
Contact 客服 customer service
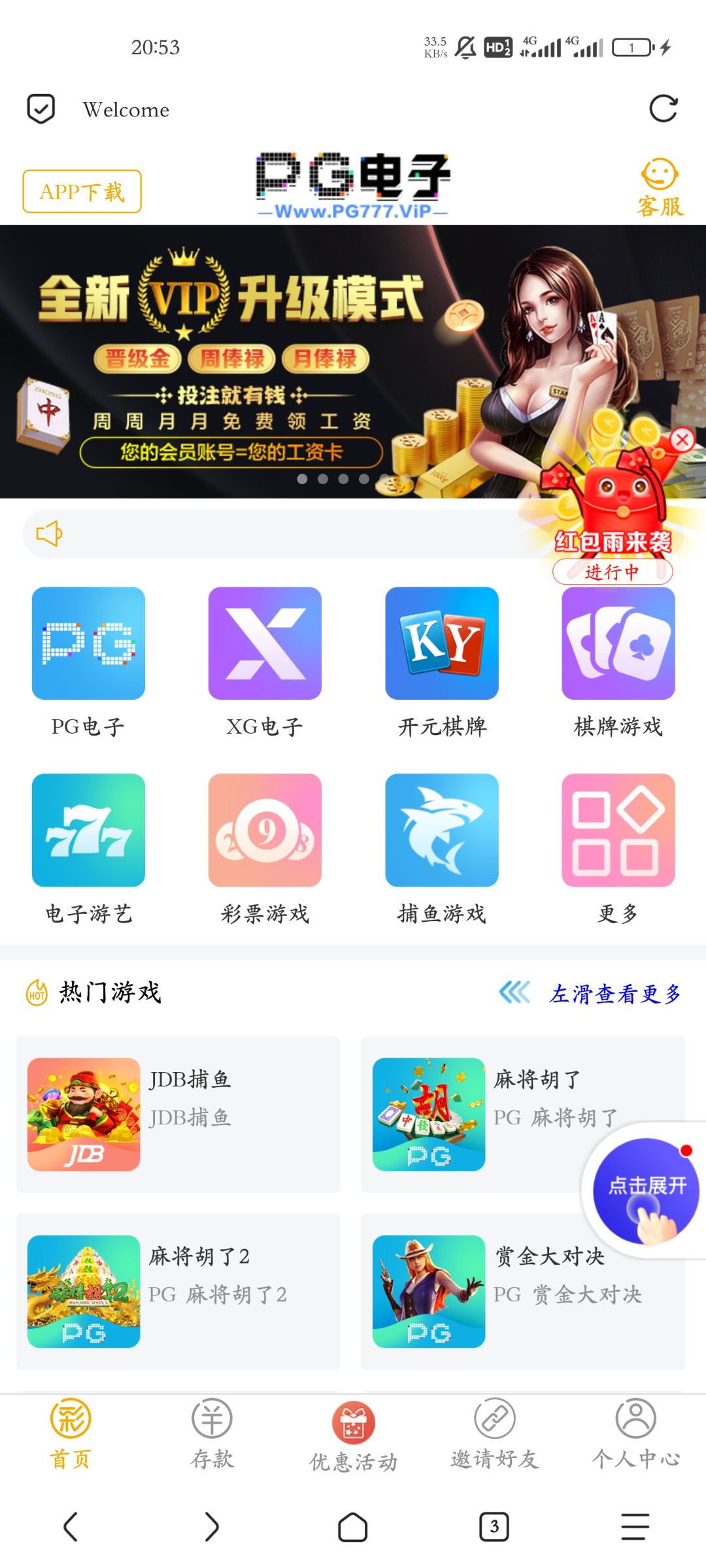(x=660, y=188)
